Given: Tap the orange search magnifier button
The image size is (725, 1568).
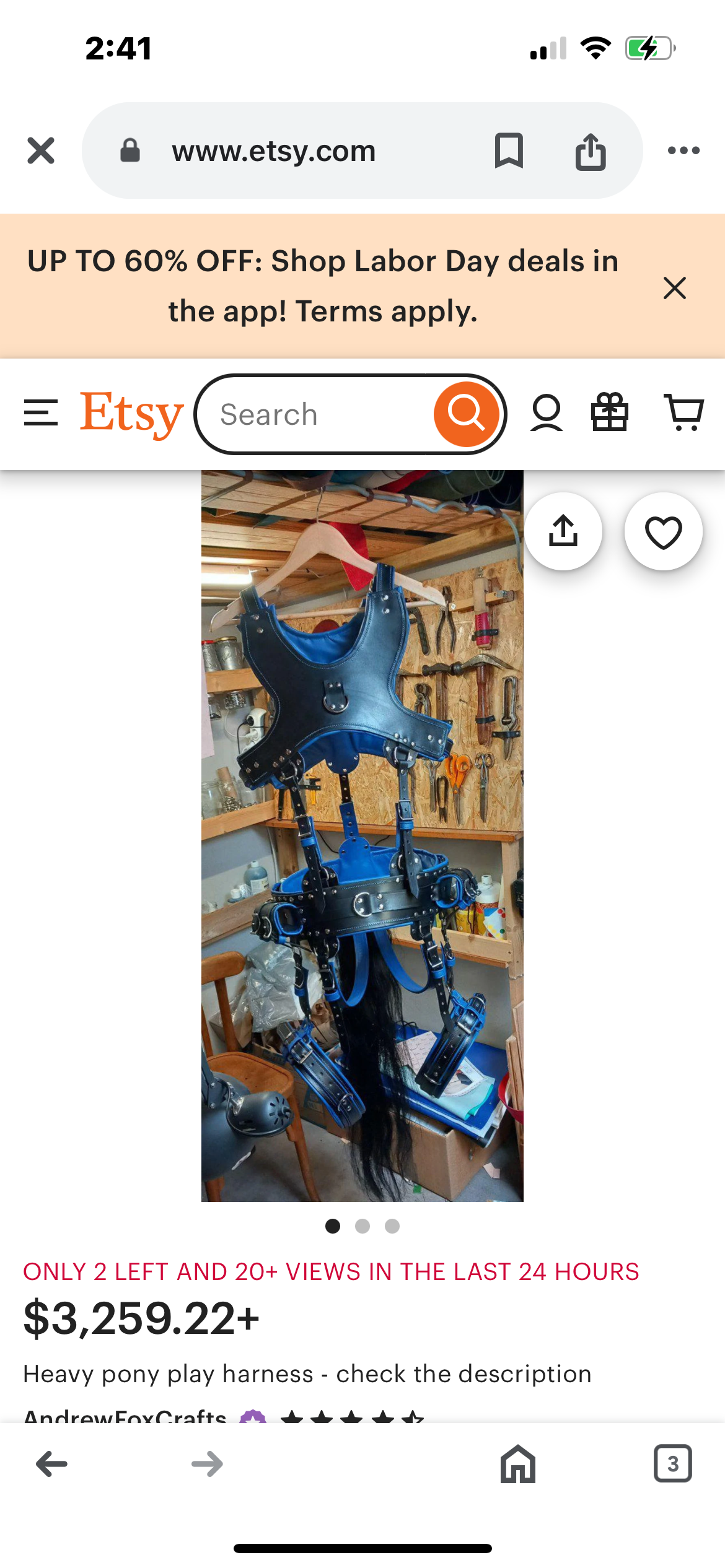Looking at the screenshot, I should click(x=466, y=414).
